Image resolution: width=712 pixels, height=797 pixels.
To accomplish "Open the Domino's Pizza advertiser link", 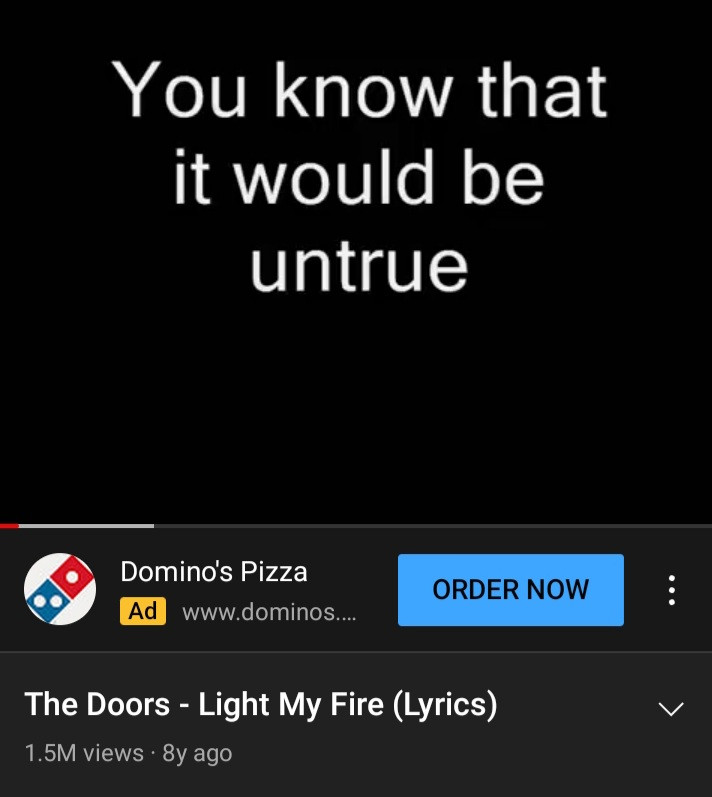I will (x=214, y=572).
